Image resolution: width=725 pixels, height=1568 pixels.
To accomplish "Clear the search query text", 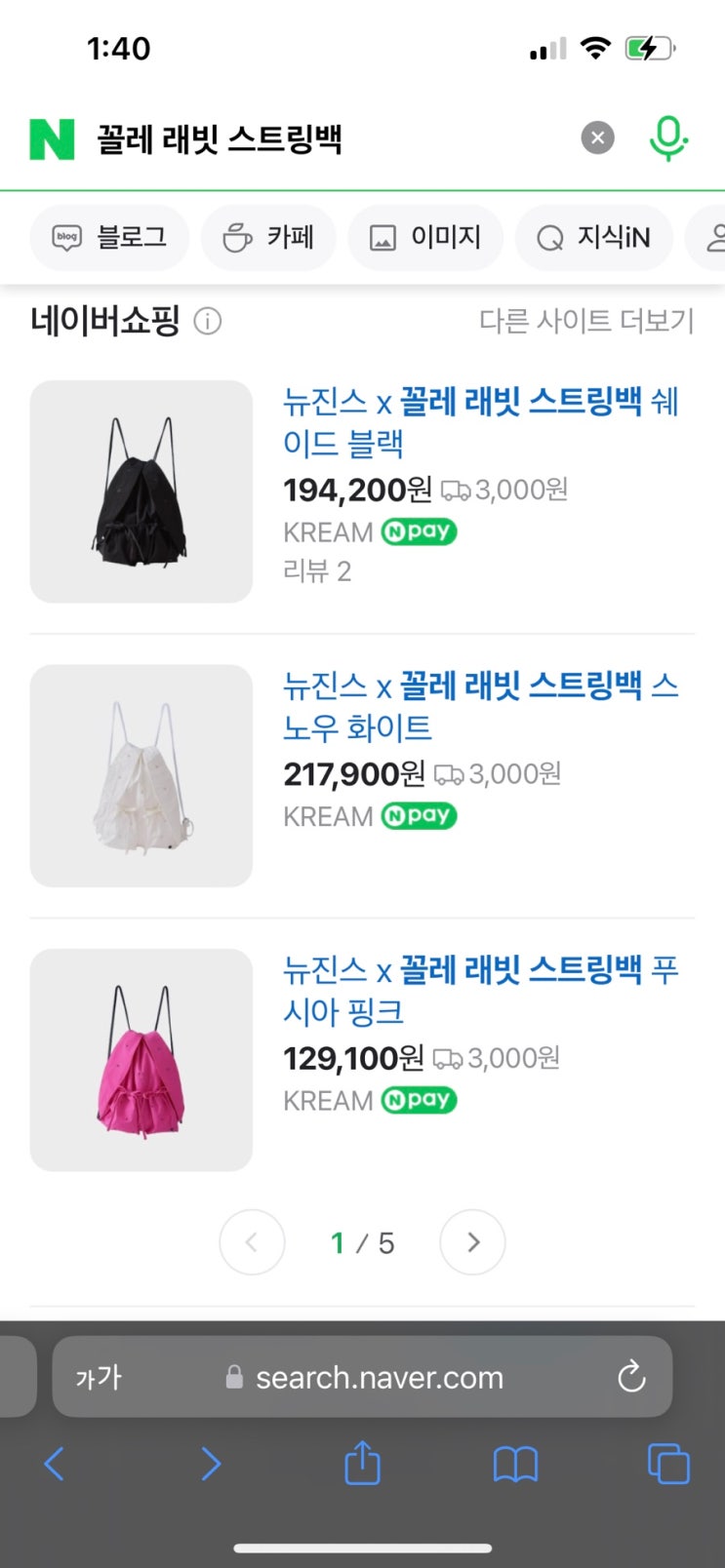I will 597,138.
